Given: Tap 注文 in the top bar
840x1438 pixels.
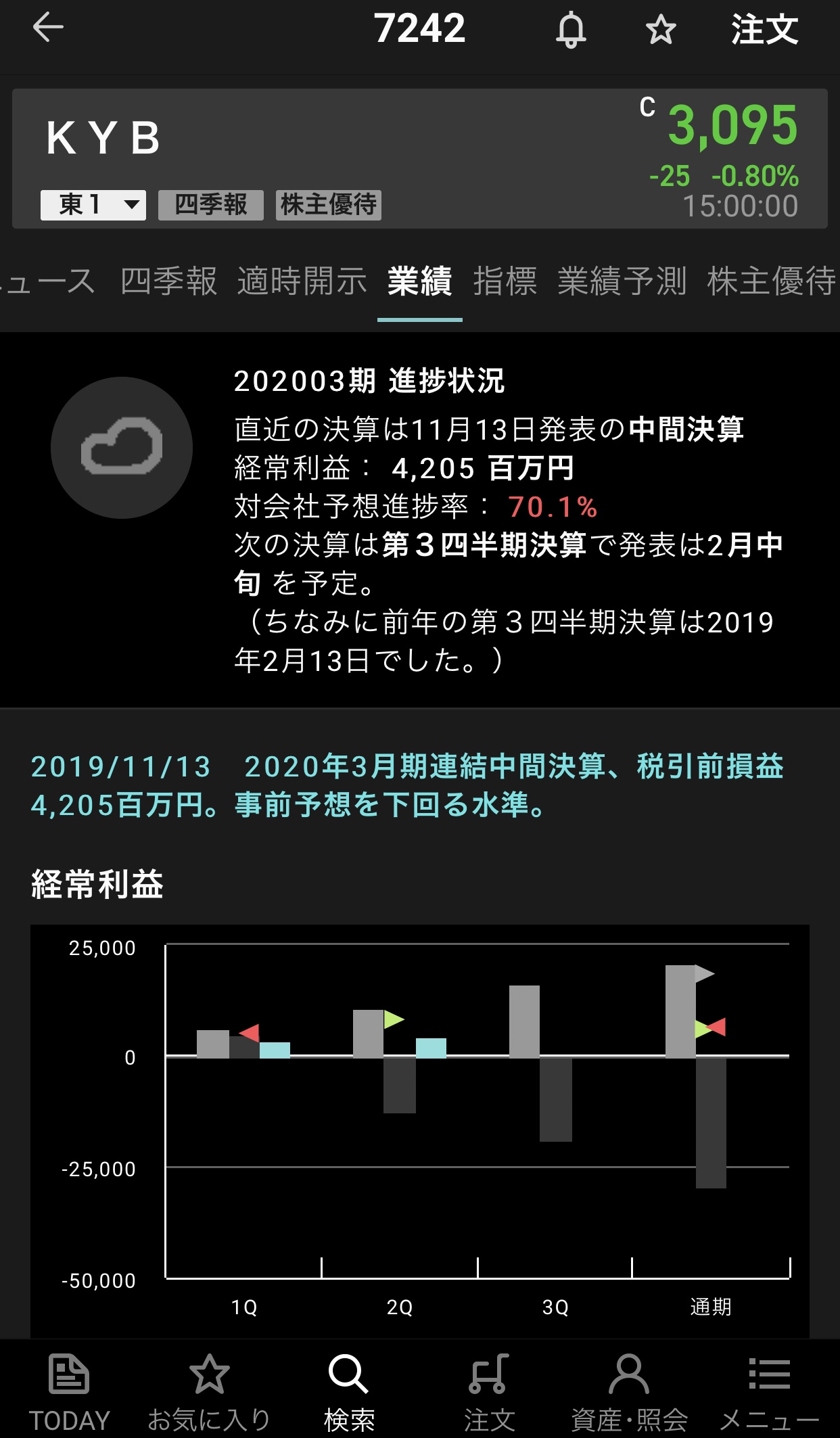Looking at the screenshot, I should (764, 30).
